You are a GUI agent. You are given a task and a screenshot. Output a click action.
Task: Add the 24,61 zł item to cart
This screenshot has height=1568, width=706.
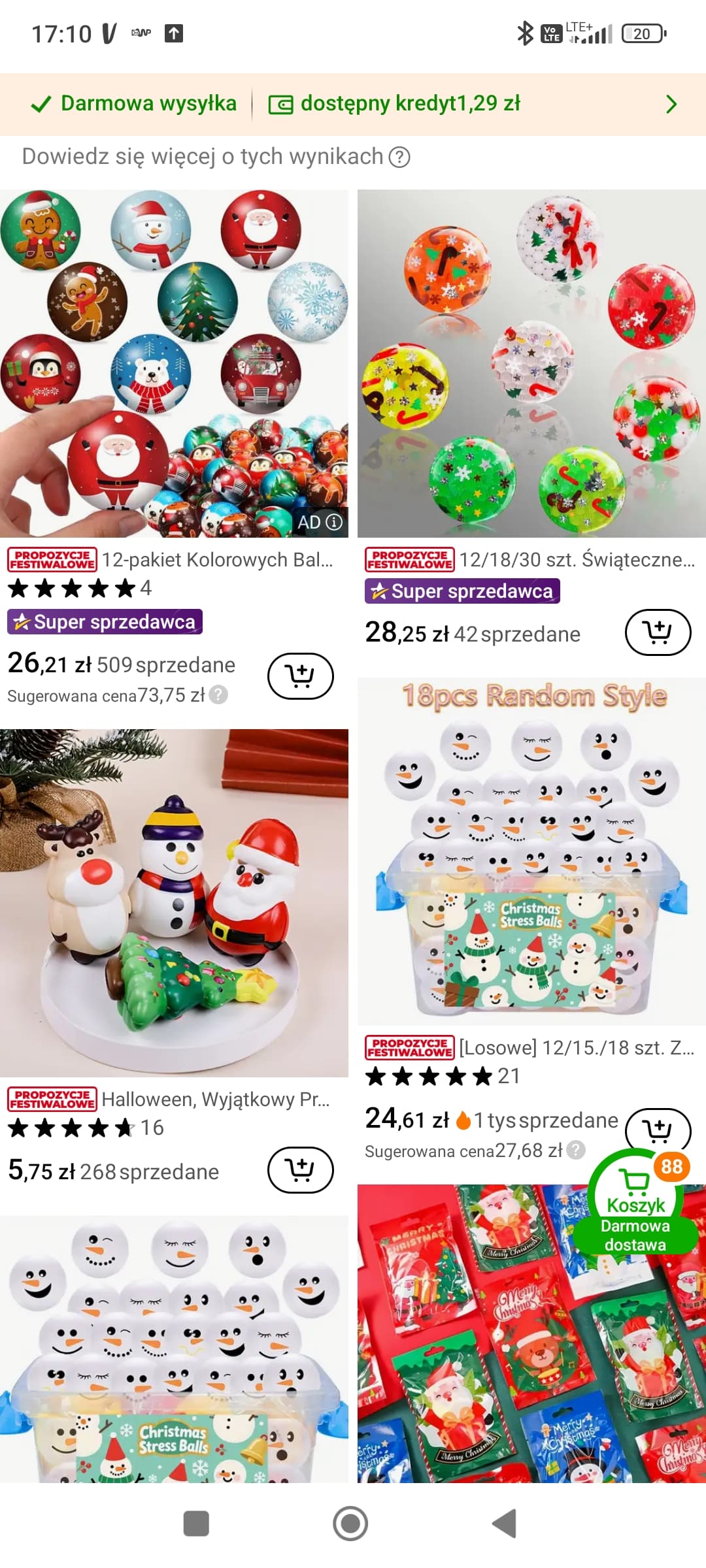point(658,1129)
